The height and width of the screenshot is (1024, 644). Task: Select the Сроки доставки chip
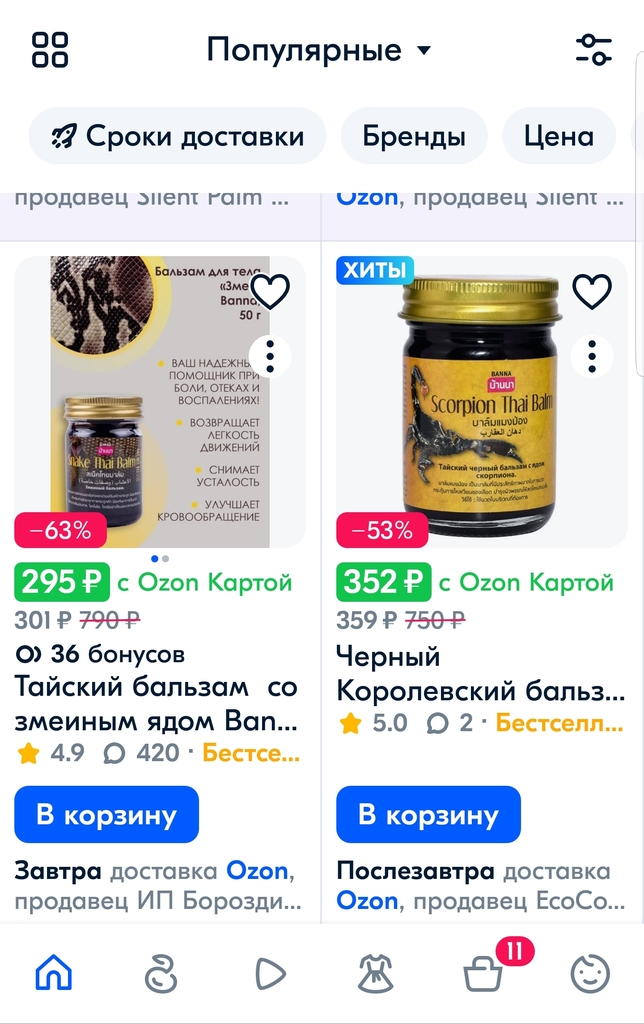(177, 136)
